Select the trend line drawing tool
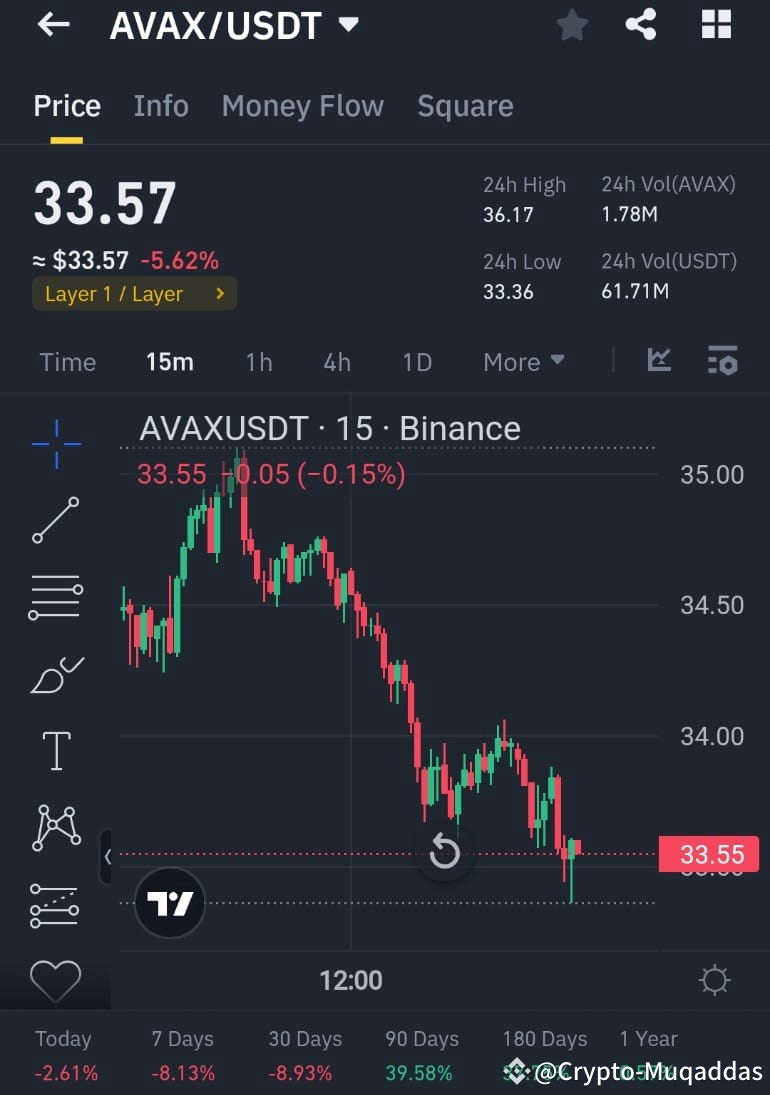This screenshot has height=1095, width=770. (x=55, y=520)
